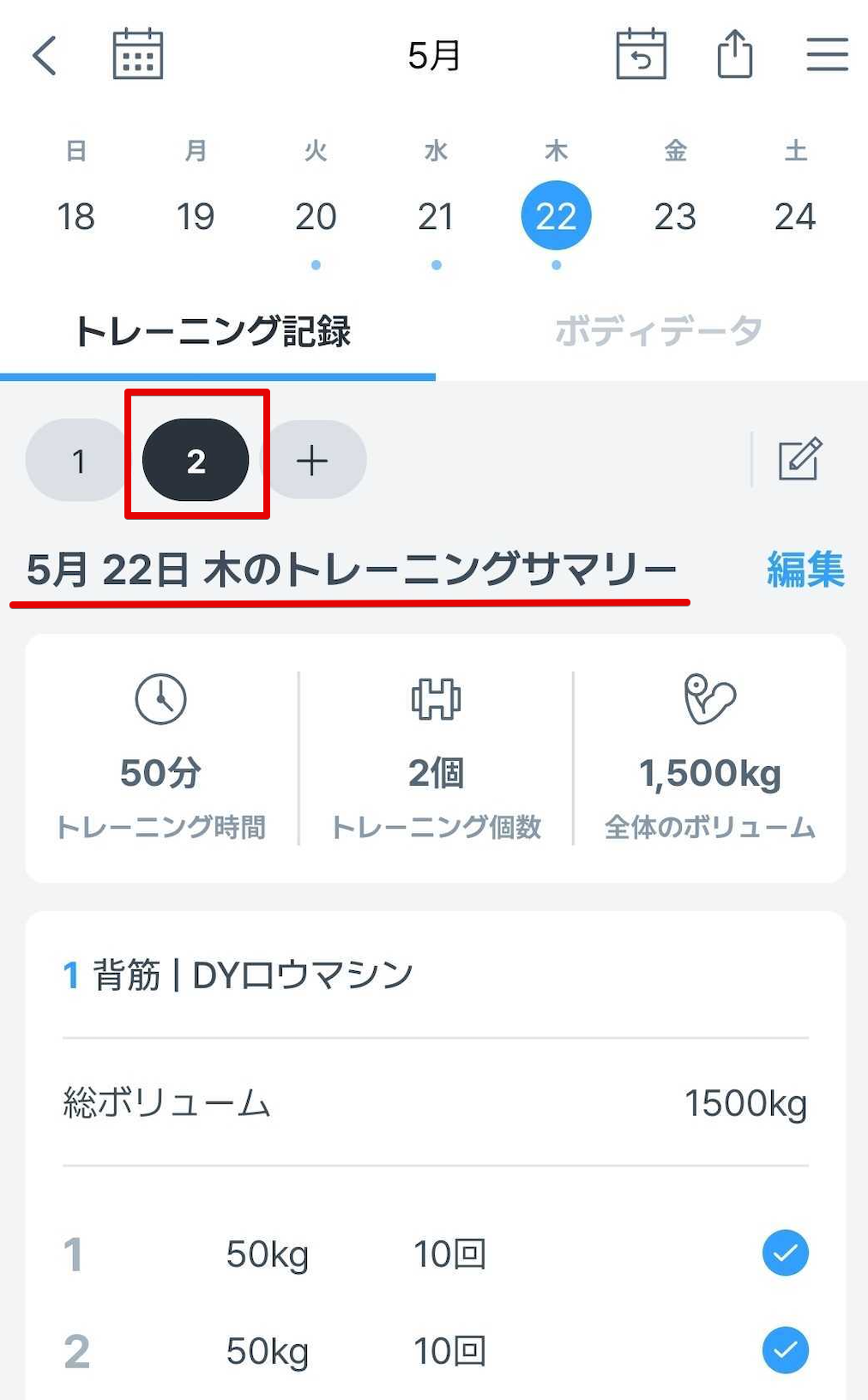868x1400 pixels.
Task: Switch to training session 1 chip
Action: [x=77, y=461]
